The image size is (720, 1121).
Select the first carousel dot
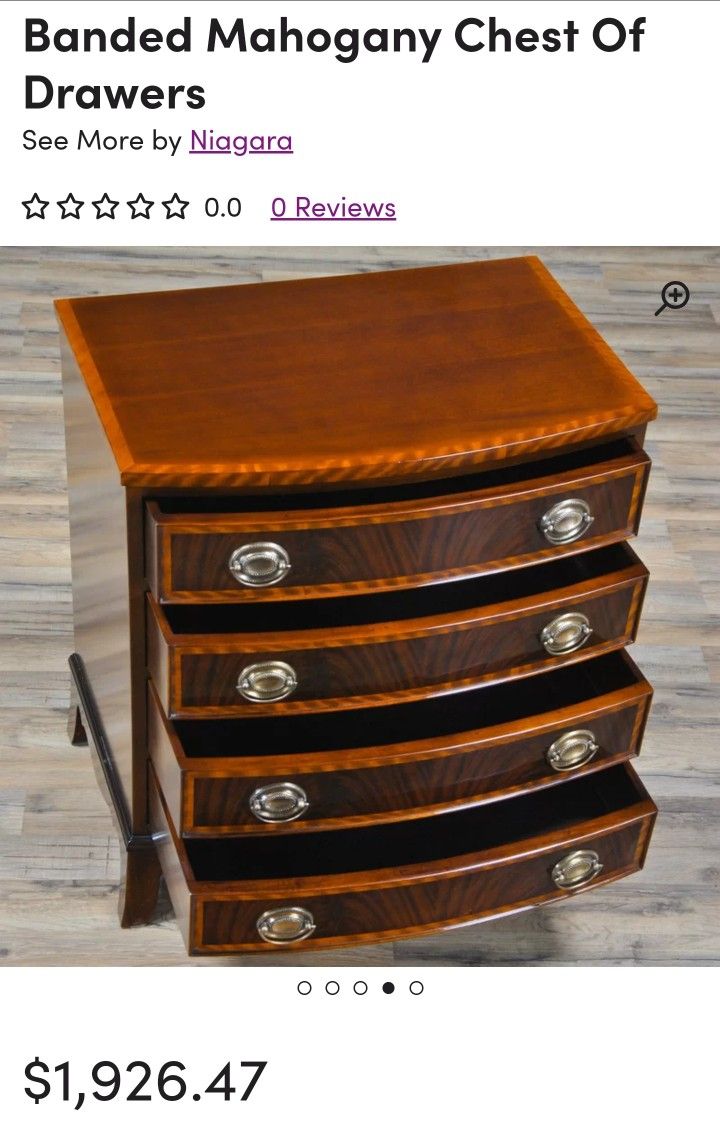[303, 986]
